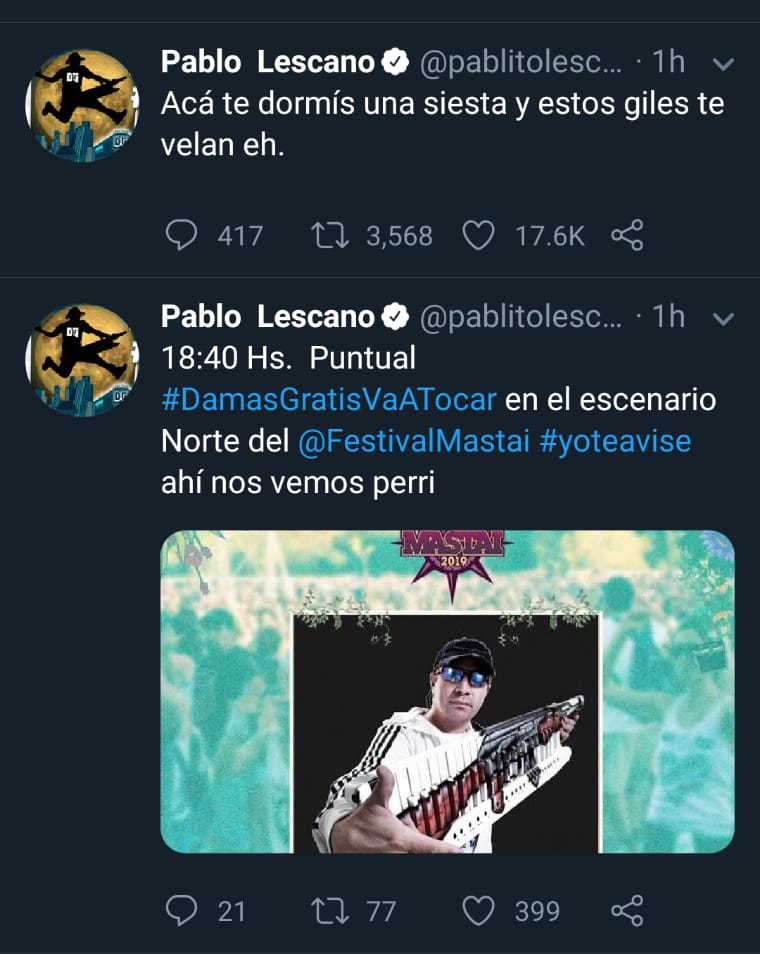Retweet the siesta tweet

(328, 235)
